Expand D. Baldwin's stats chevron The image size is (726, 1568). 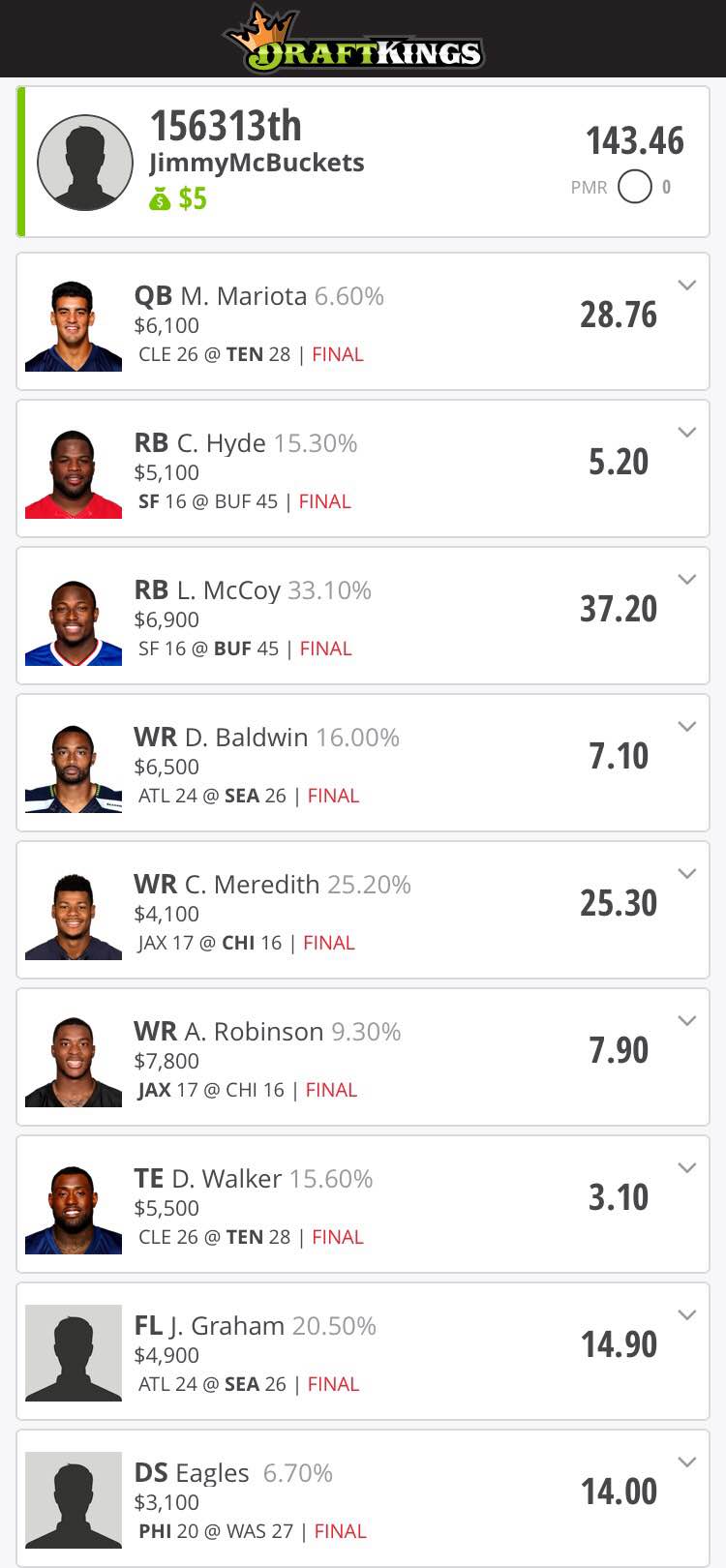(687, 726)
